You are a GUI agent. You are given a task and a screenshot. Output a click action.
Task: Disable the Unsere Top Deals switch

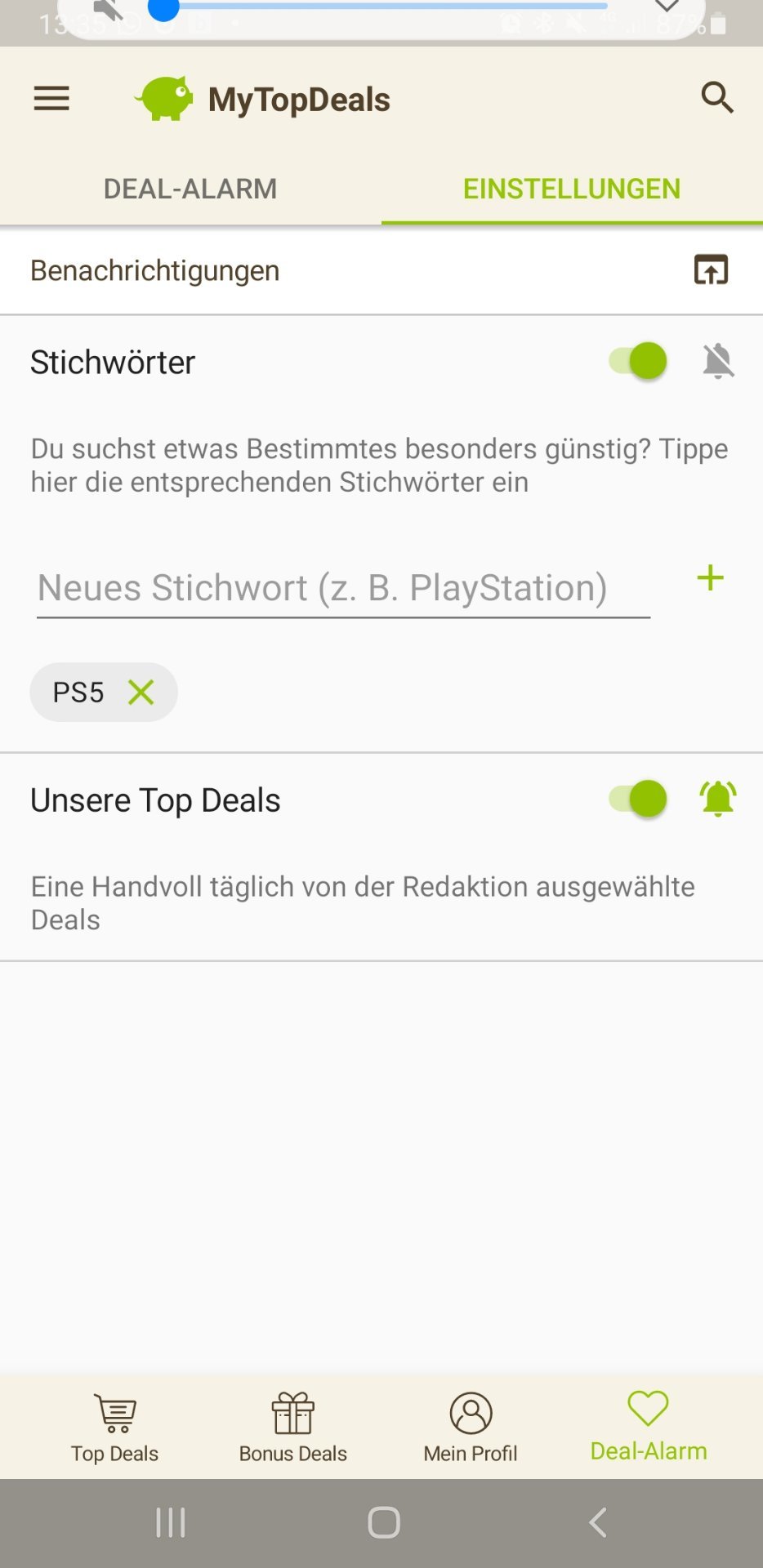[x=639, y=799]
